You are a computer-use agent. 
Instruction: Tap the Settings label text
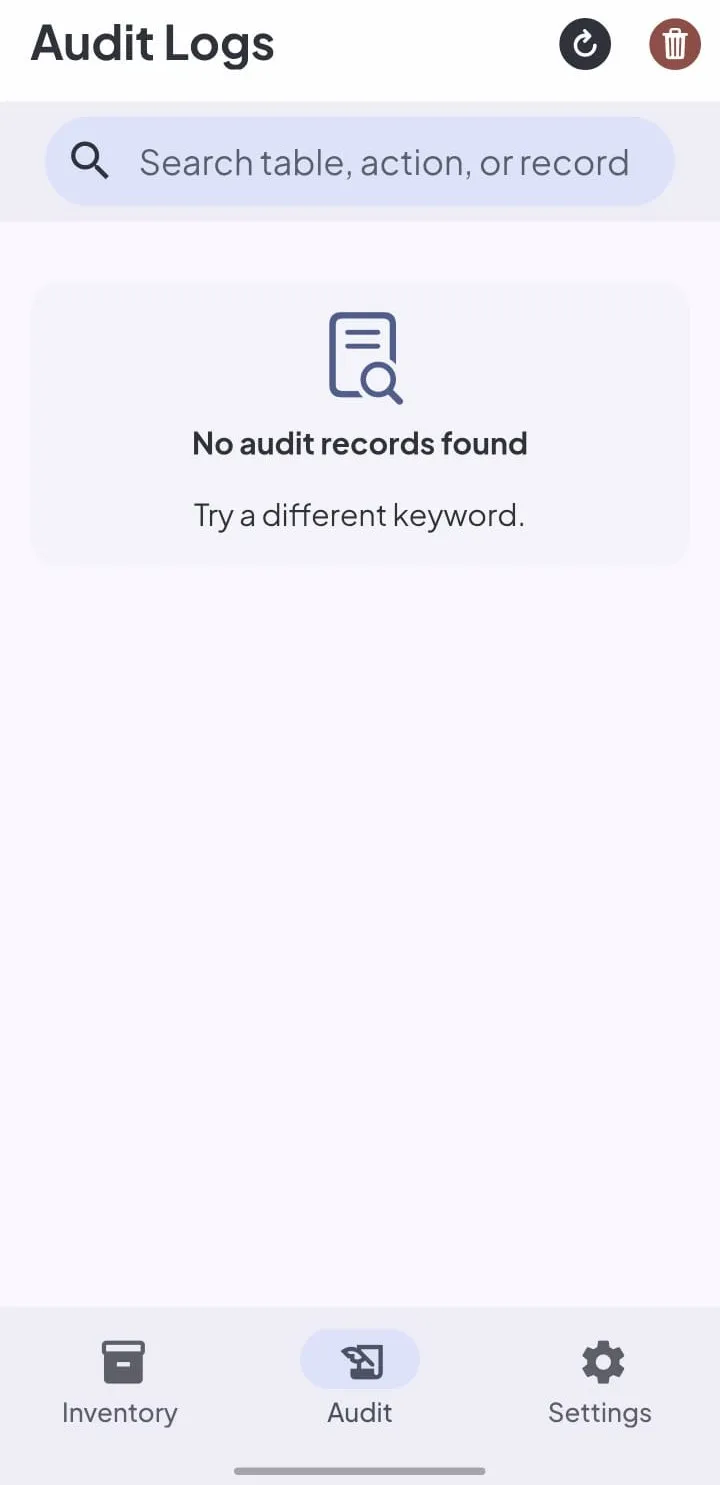tap(599, 1413)
